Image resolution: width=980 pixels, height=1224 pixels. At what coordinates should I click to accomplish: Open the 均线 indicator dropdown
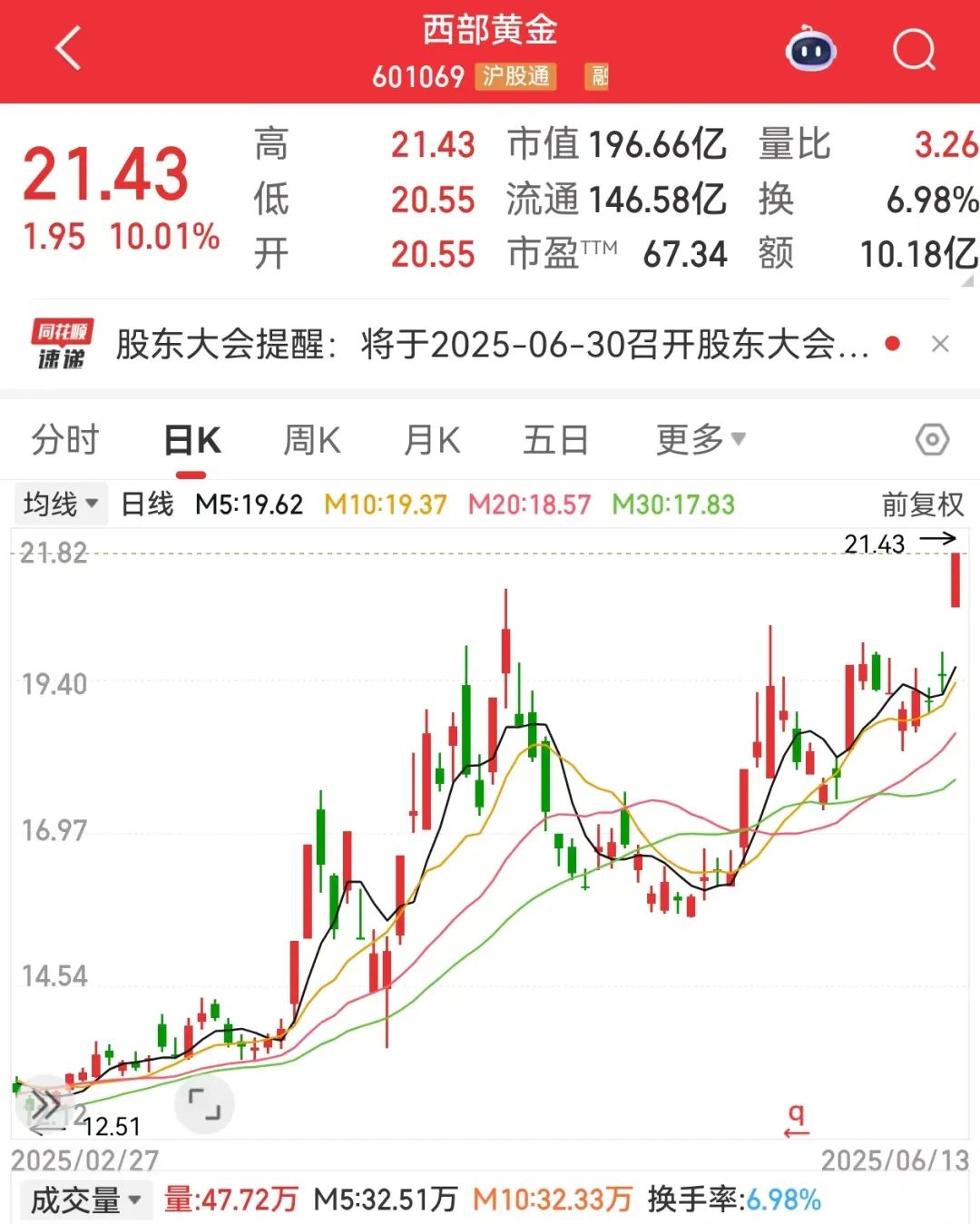(x=60, y=504)
